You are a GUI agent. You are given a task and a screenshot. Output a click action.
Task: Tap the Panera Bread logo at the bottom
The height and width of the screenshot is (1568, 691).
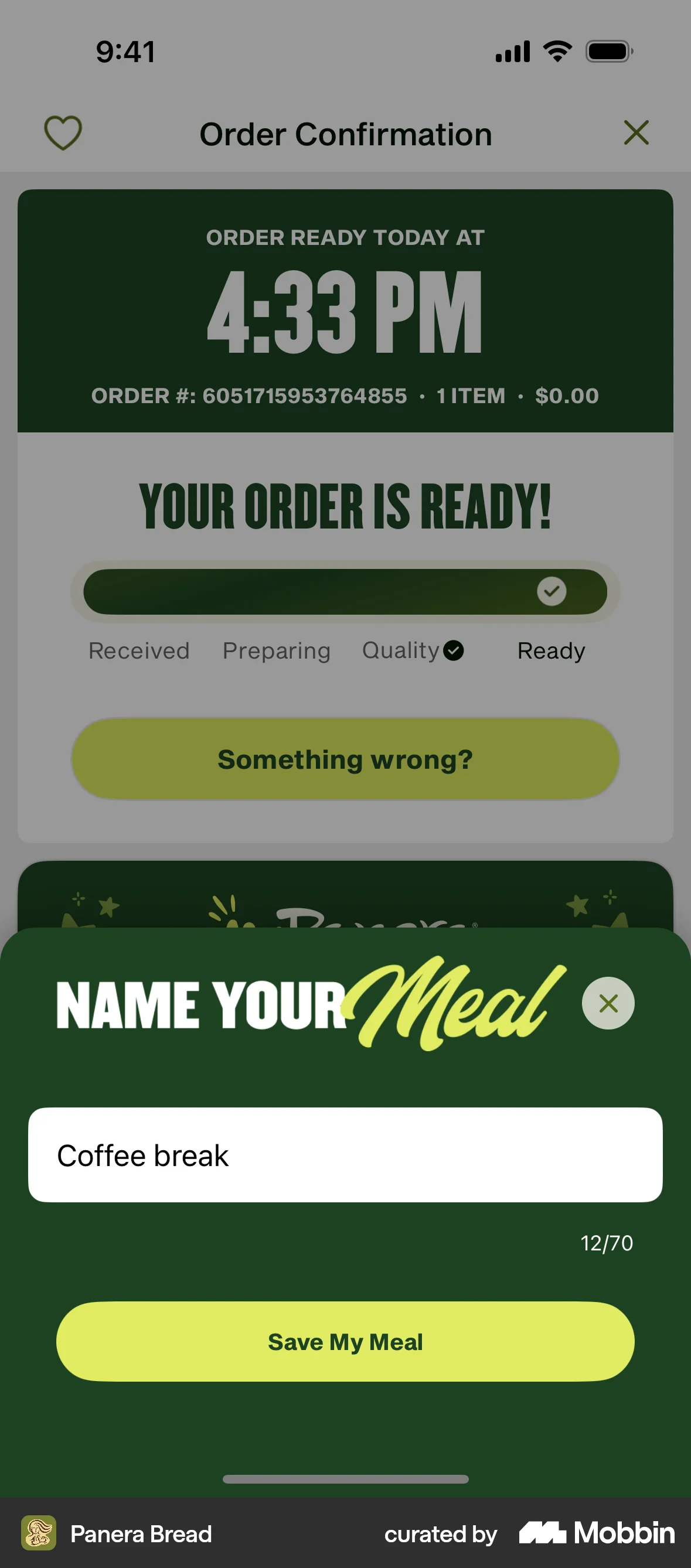coord(39,1534)
